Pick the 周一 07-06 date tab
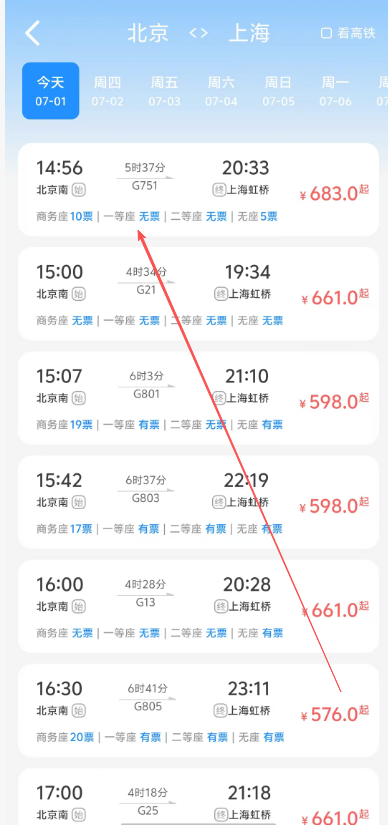The image size is (388, 825). (x=335, y=91)
